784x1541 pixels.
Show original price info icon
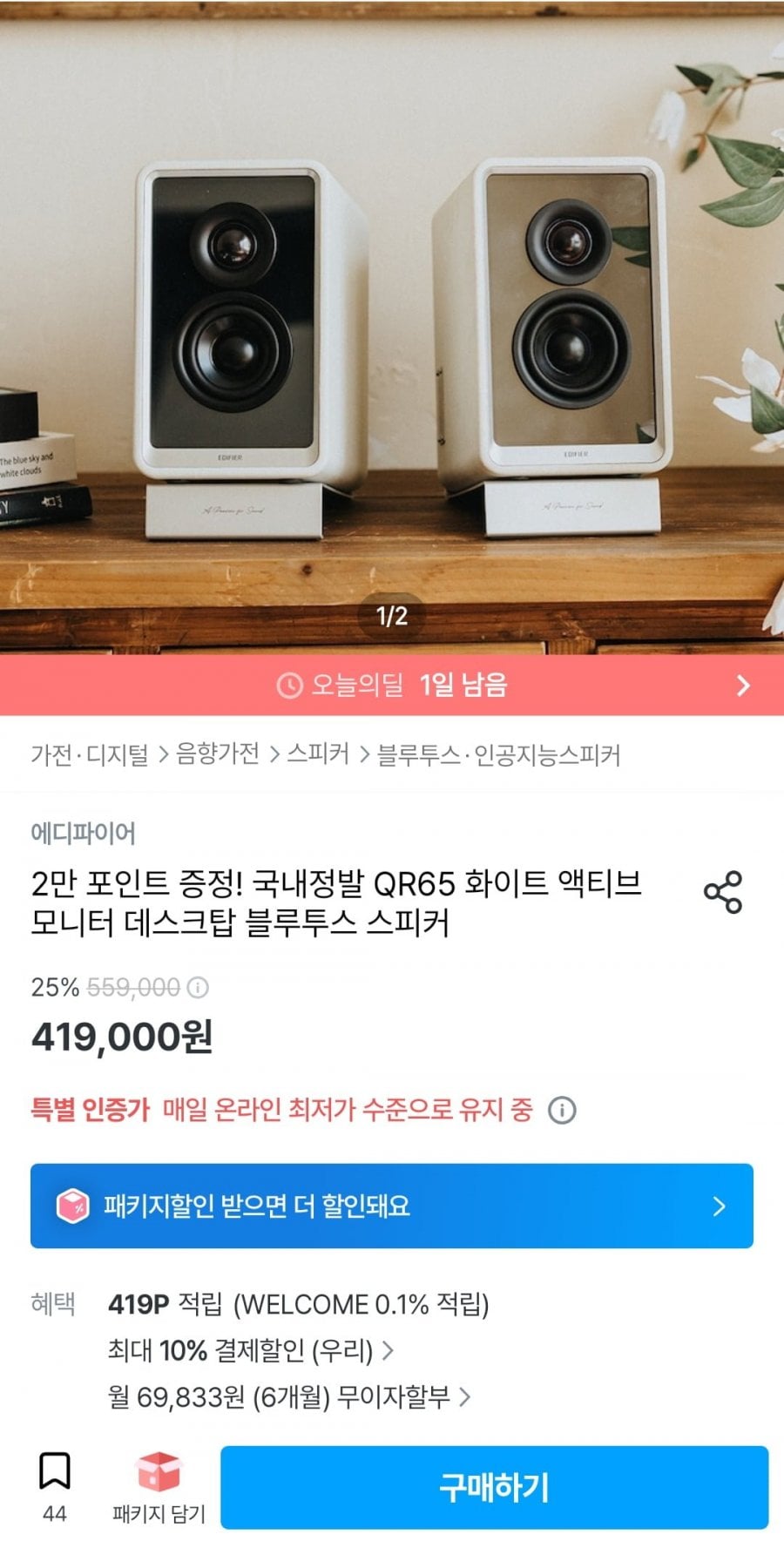coord(199,987)
